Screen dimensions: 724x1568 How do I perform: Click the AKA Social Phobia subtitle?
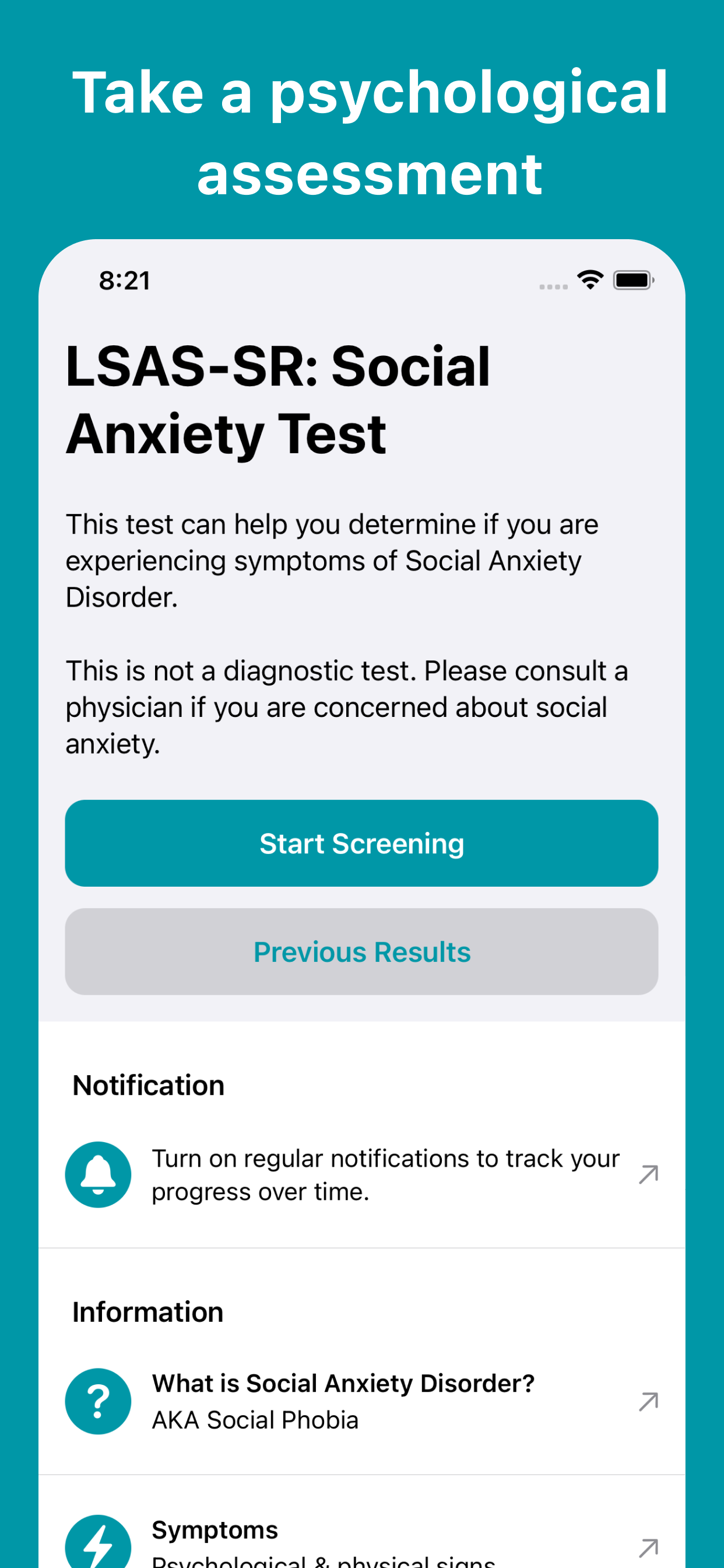pos(255,1420)
